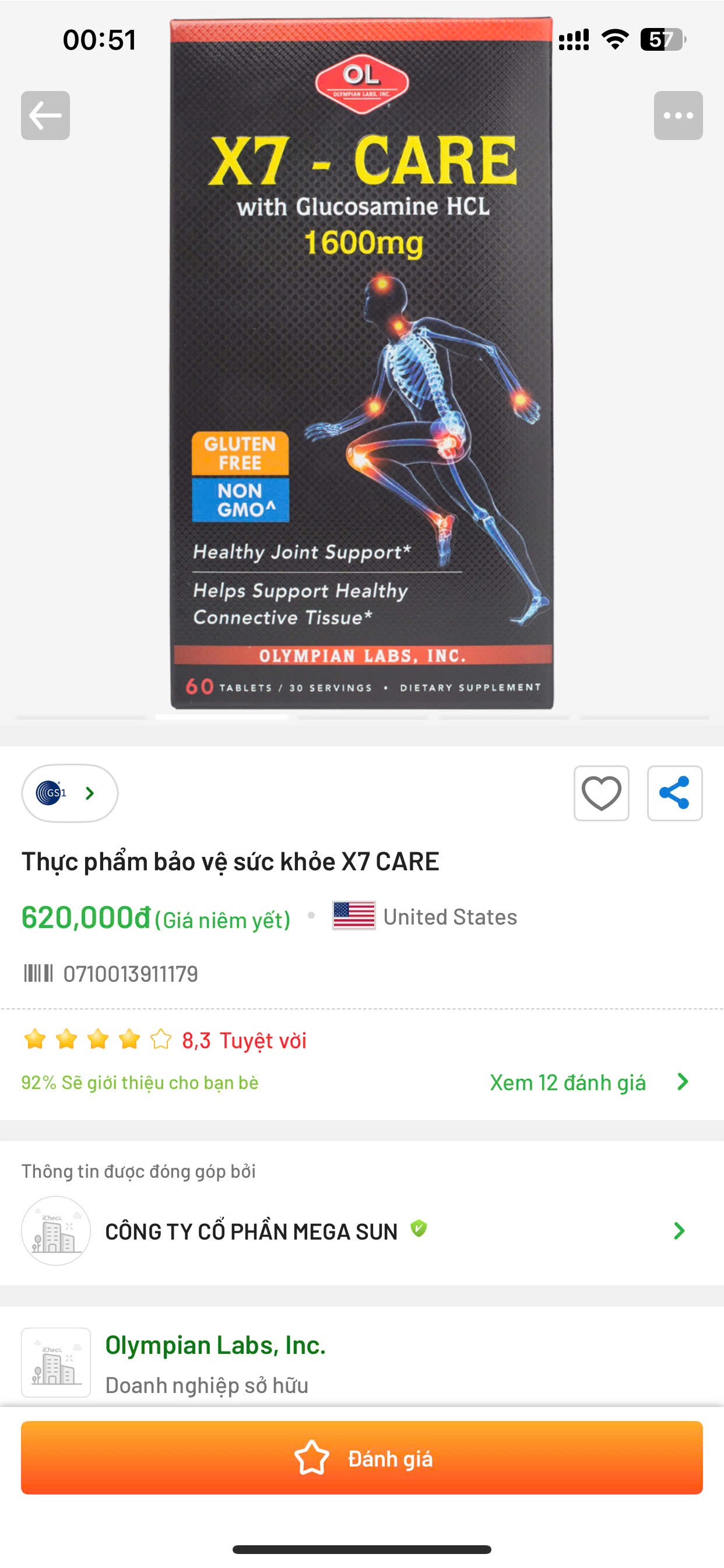Share this X7 CARE product

coord(674,793)
